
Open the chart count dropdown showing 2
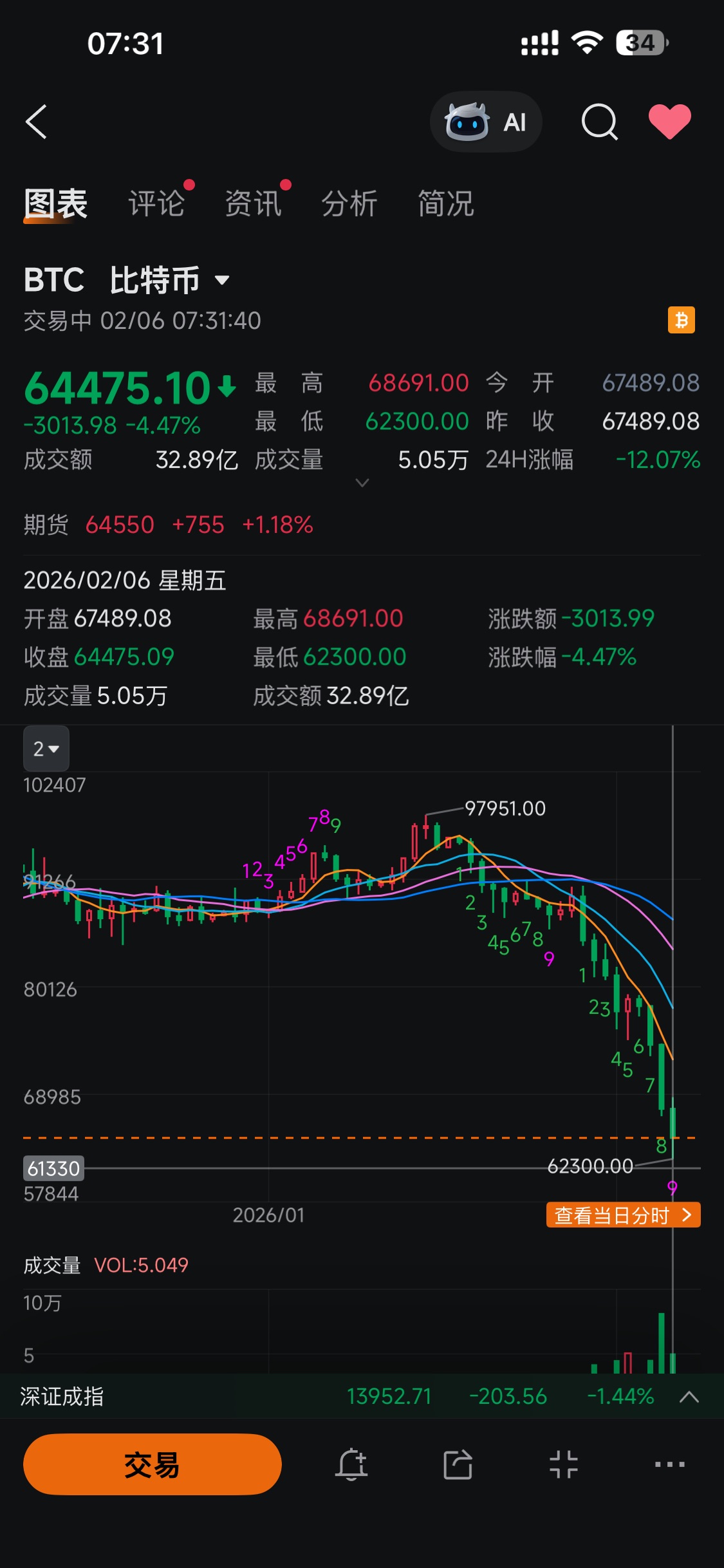[46, 749]
